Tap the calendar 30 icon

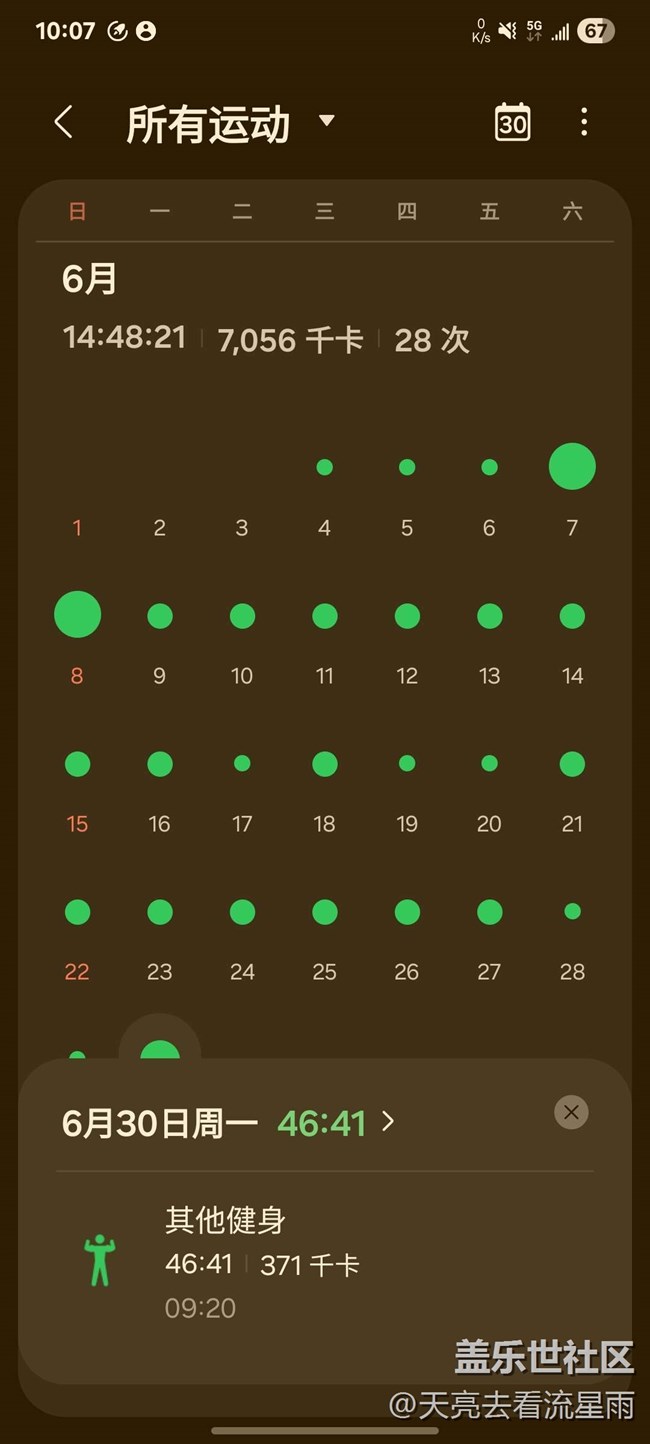[513, 122]
